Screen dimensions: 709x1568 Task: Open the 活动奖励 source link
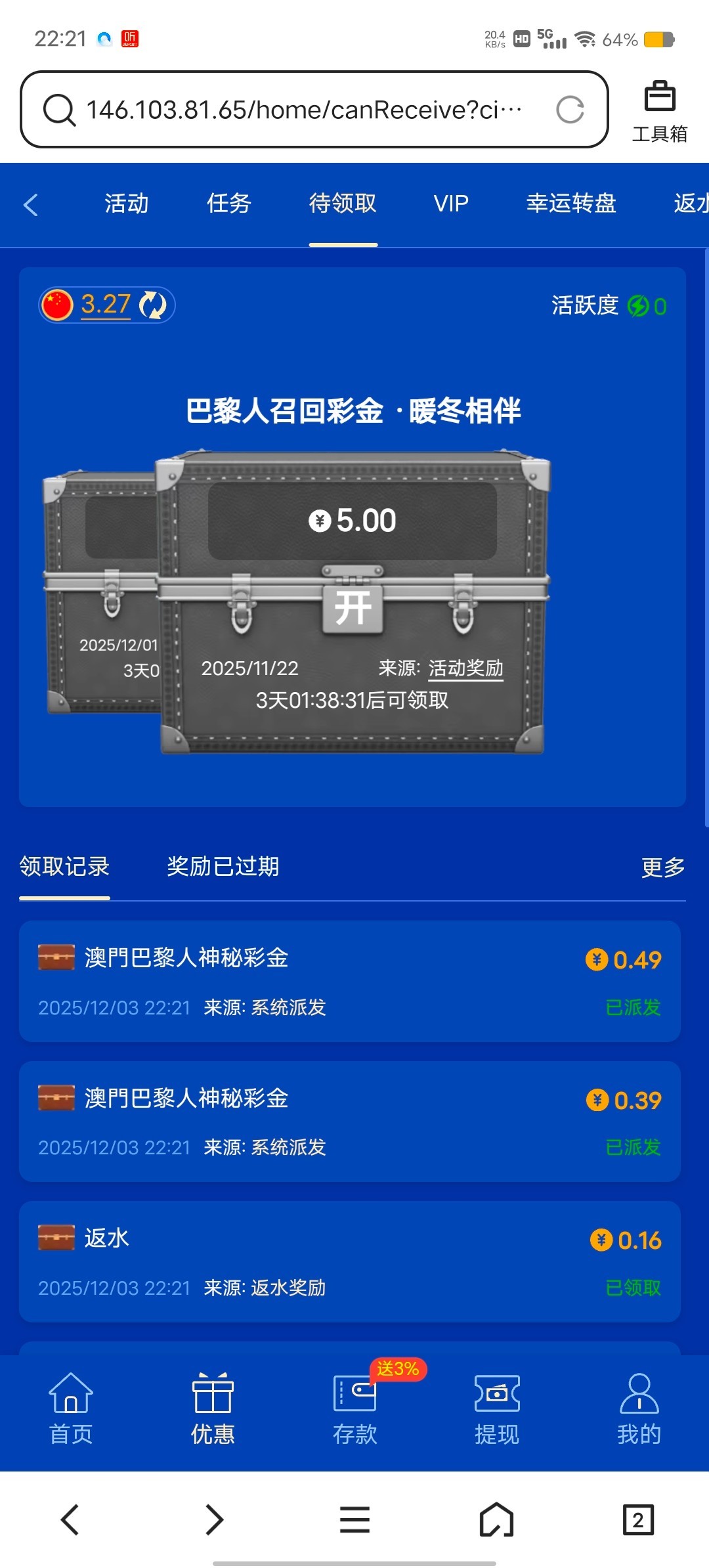(x=465, y=668)
